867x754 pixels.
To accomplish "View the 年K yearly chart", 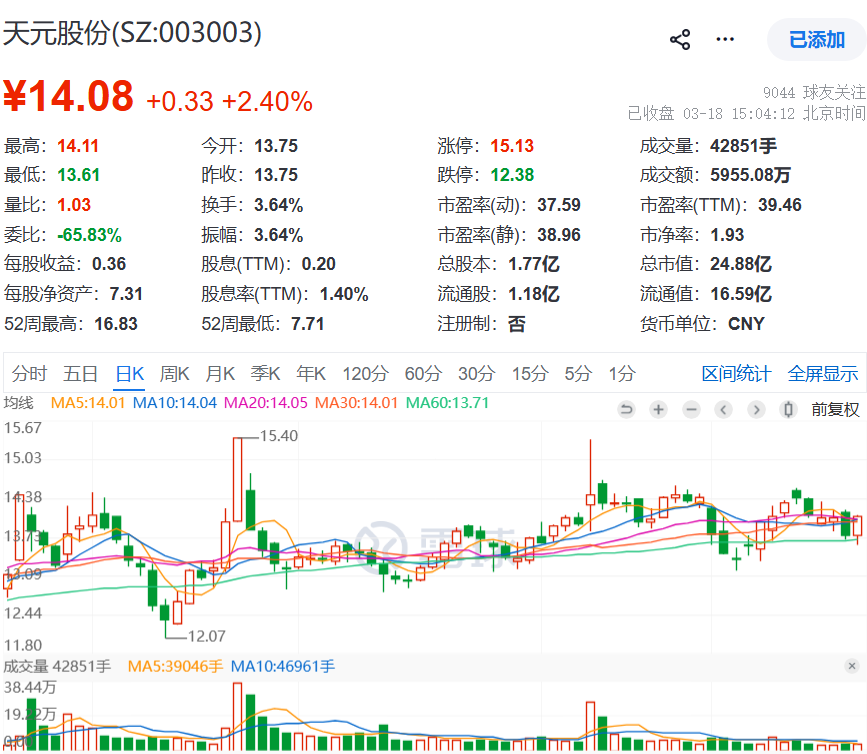I will click(311, 374).
